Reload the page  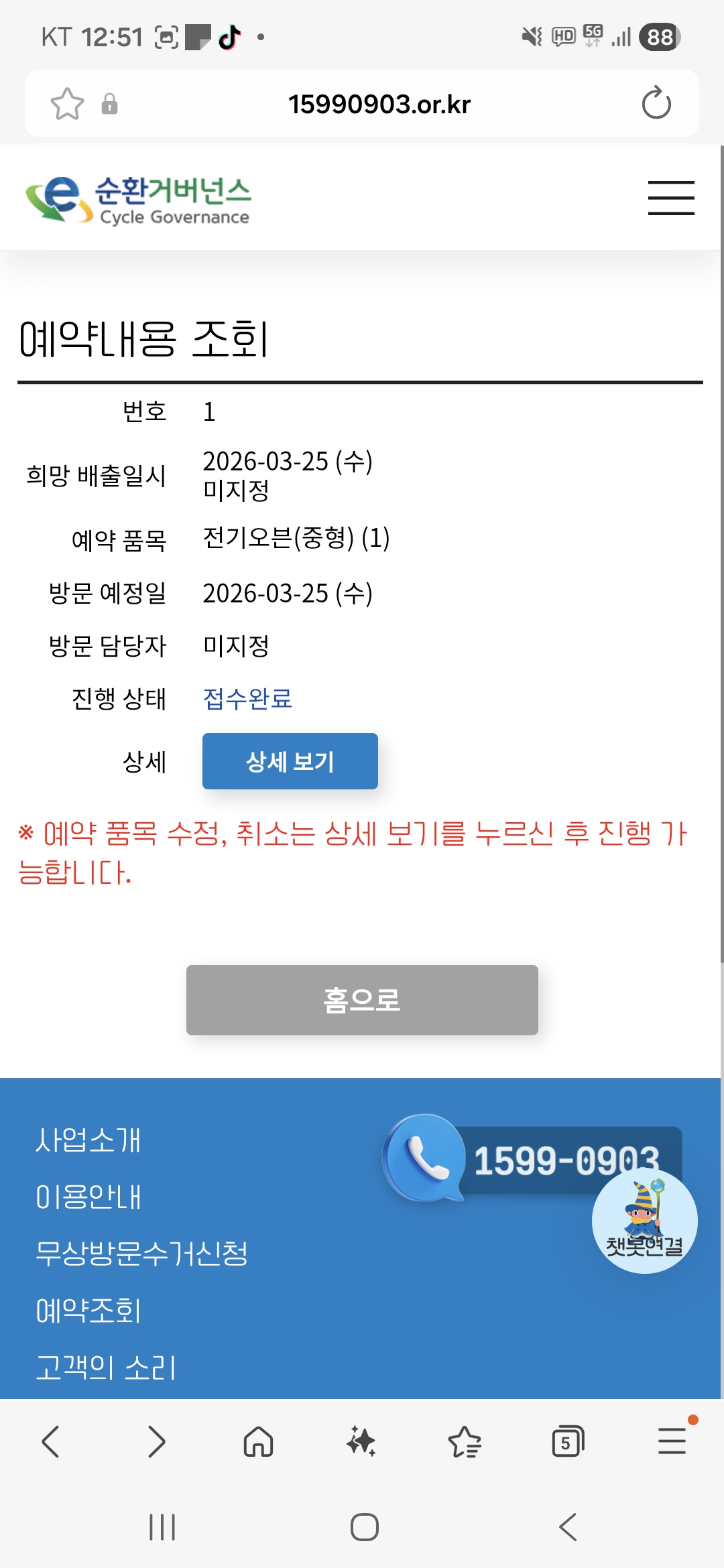(x=656, y=104)
